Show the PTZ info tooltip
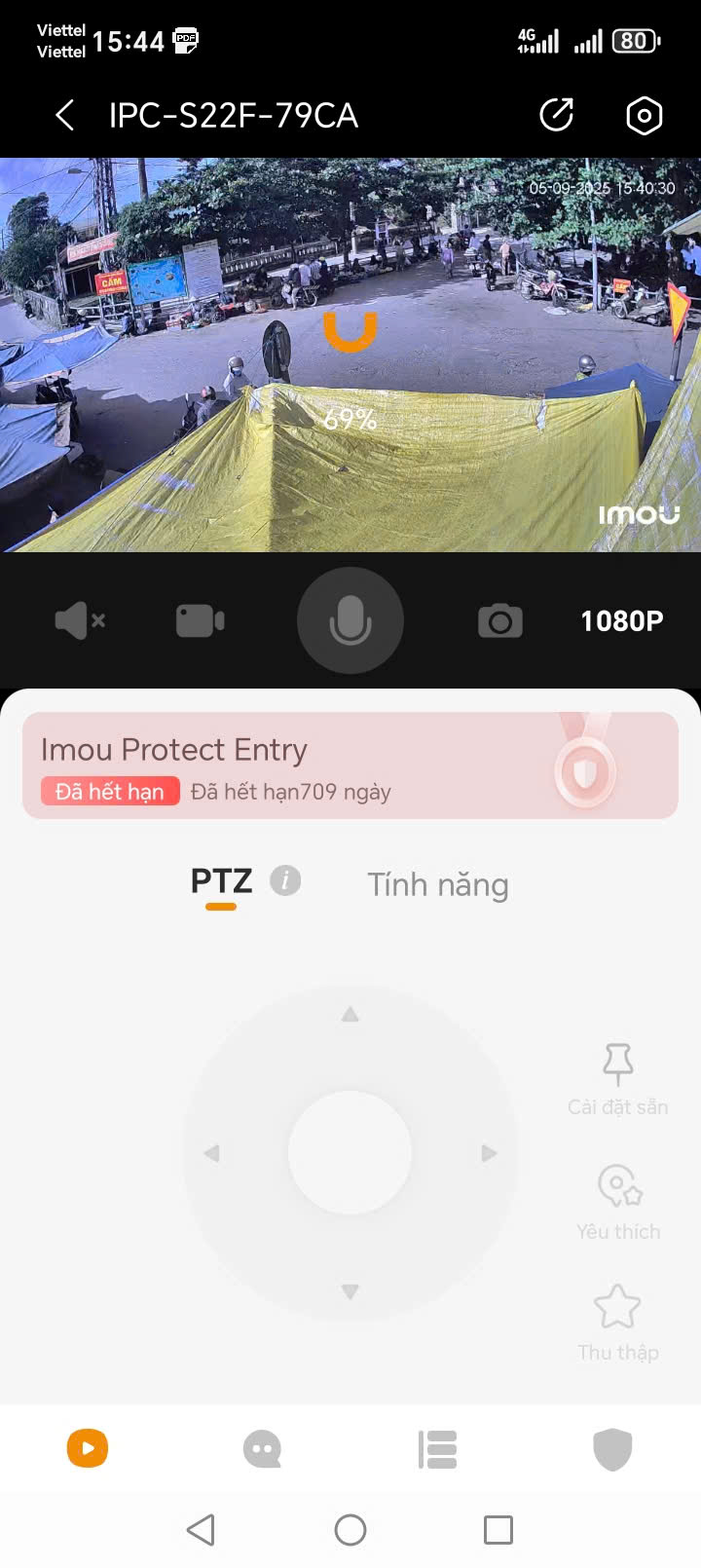 (x=285, y=880)
